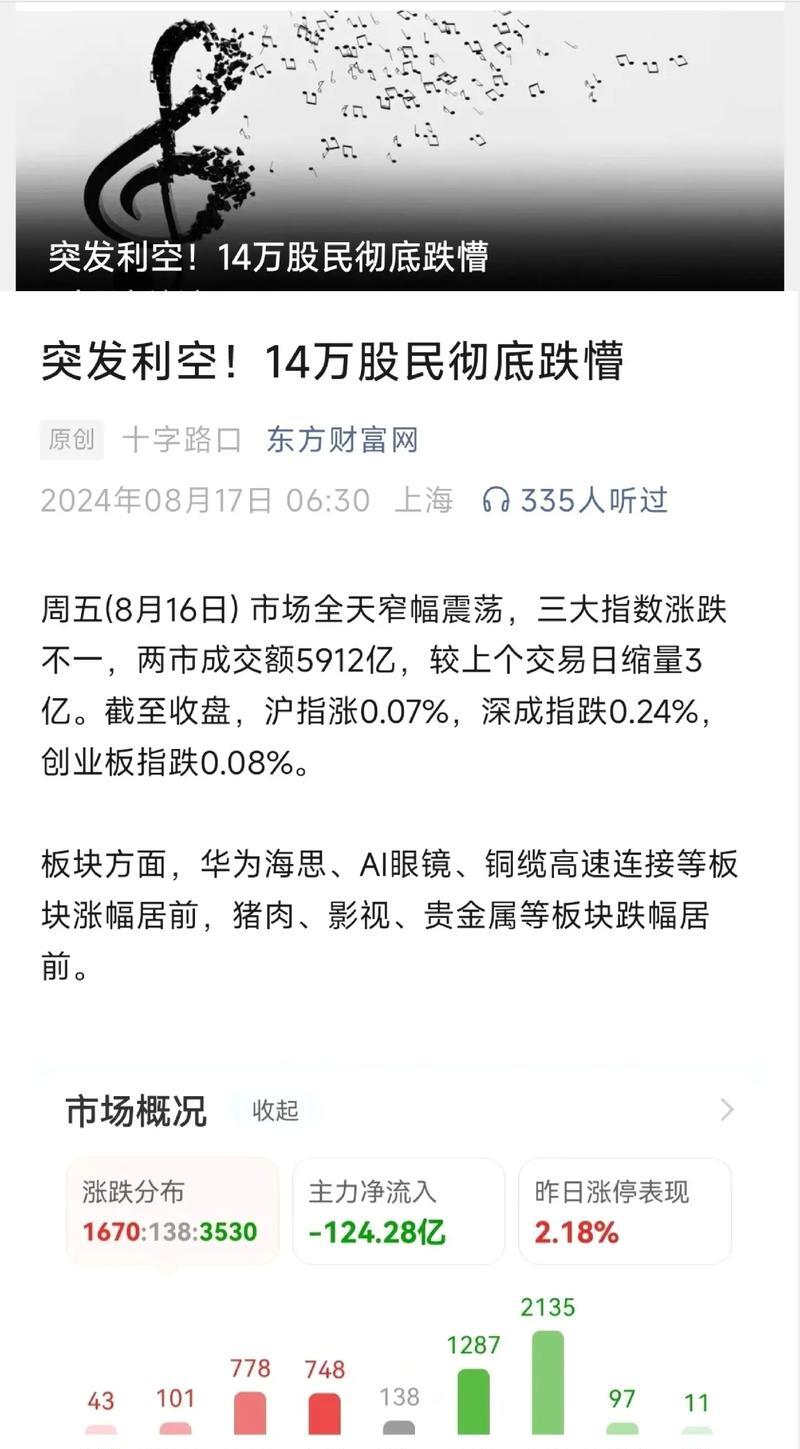Click the right chevron next to 市场概况

point(728,1110)
